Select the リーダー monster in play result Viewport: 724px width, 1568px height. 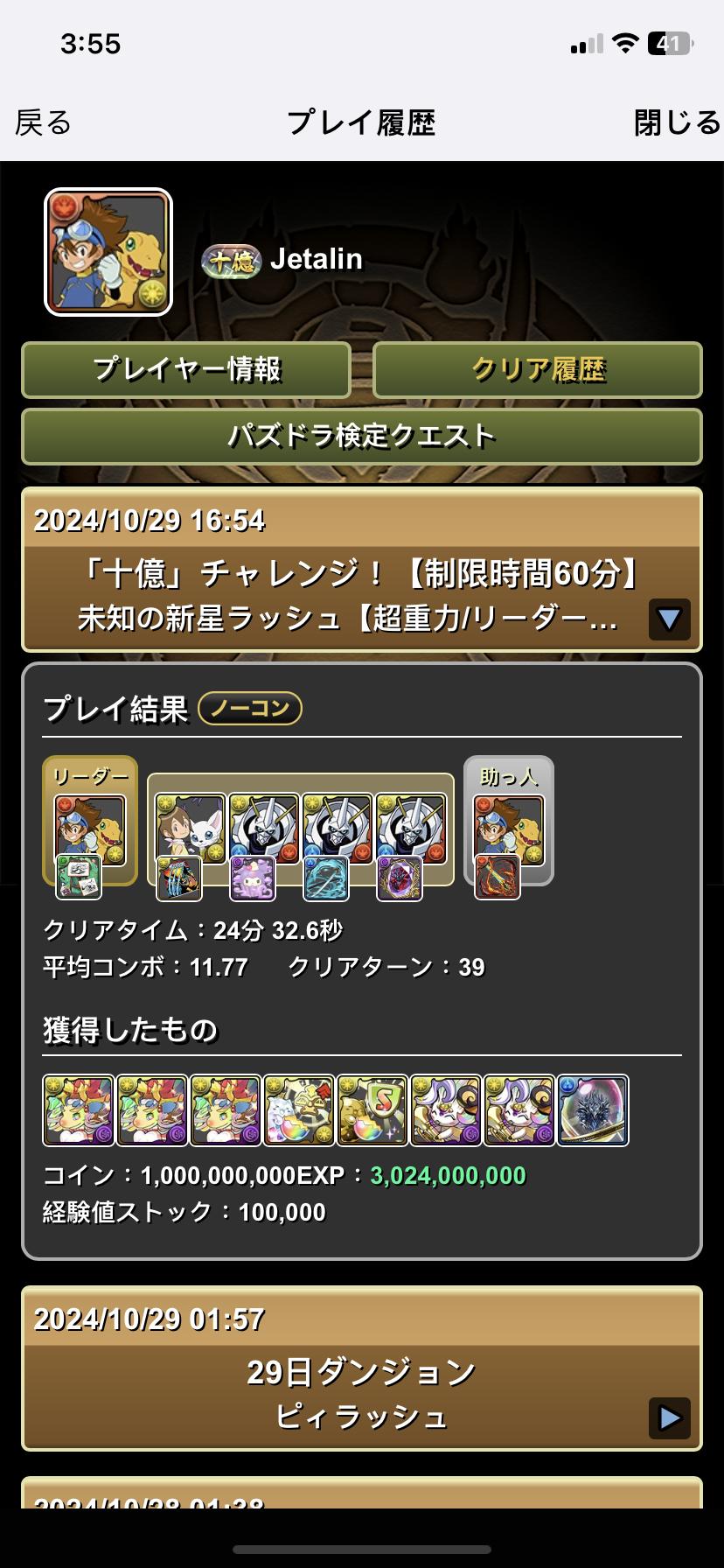90,830
